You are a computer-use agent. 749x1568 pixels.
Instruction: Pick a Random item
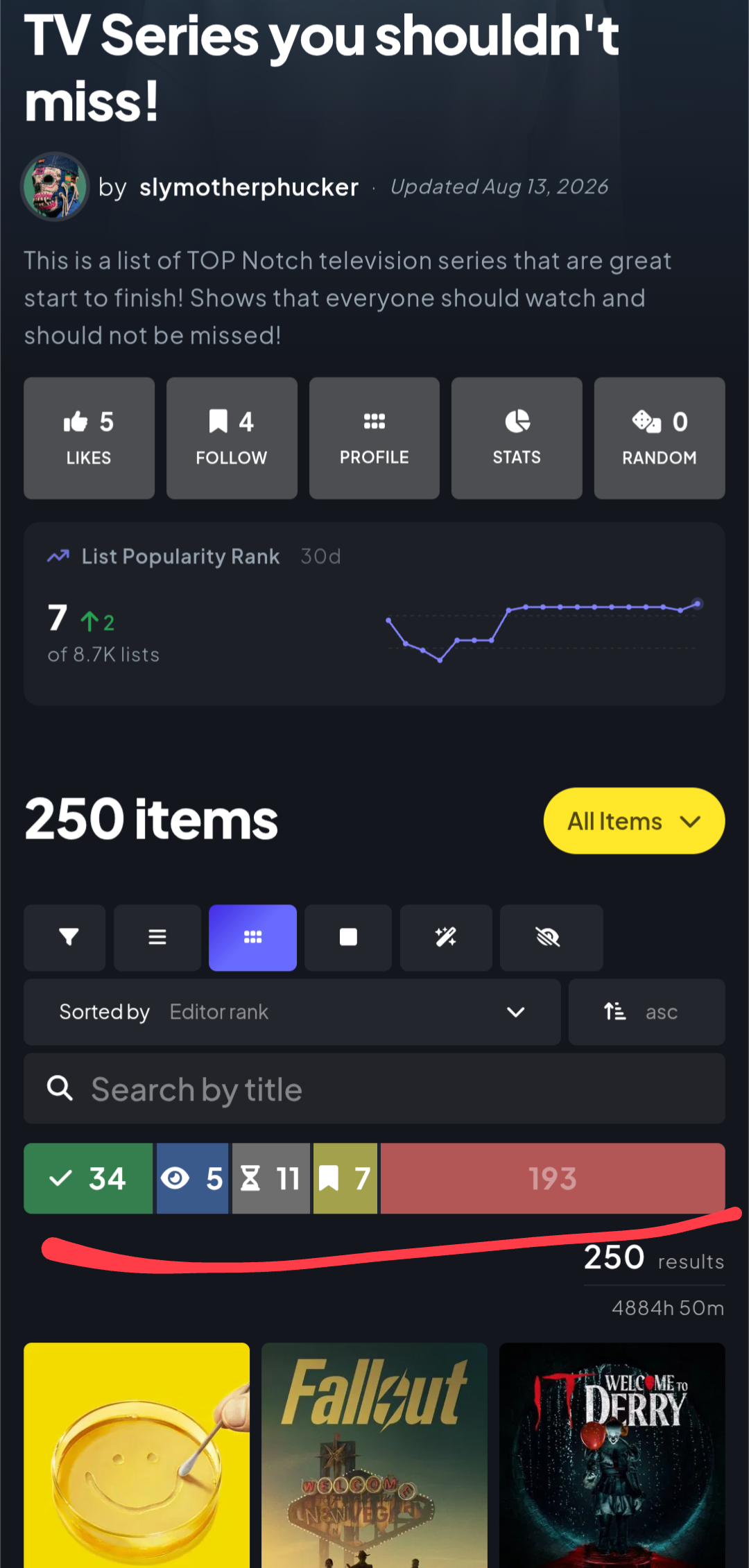point(660,438)
